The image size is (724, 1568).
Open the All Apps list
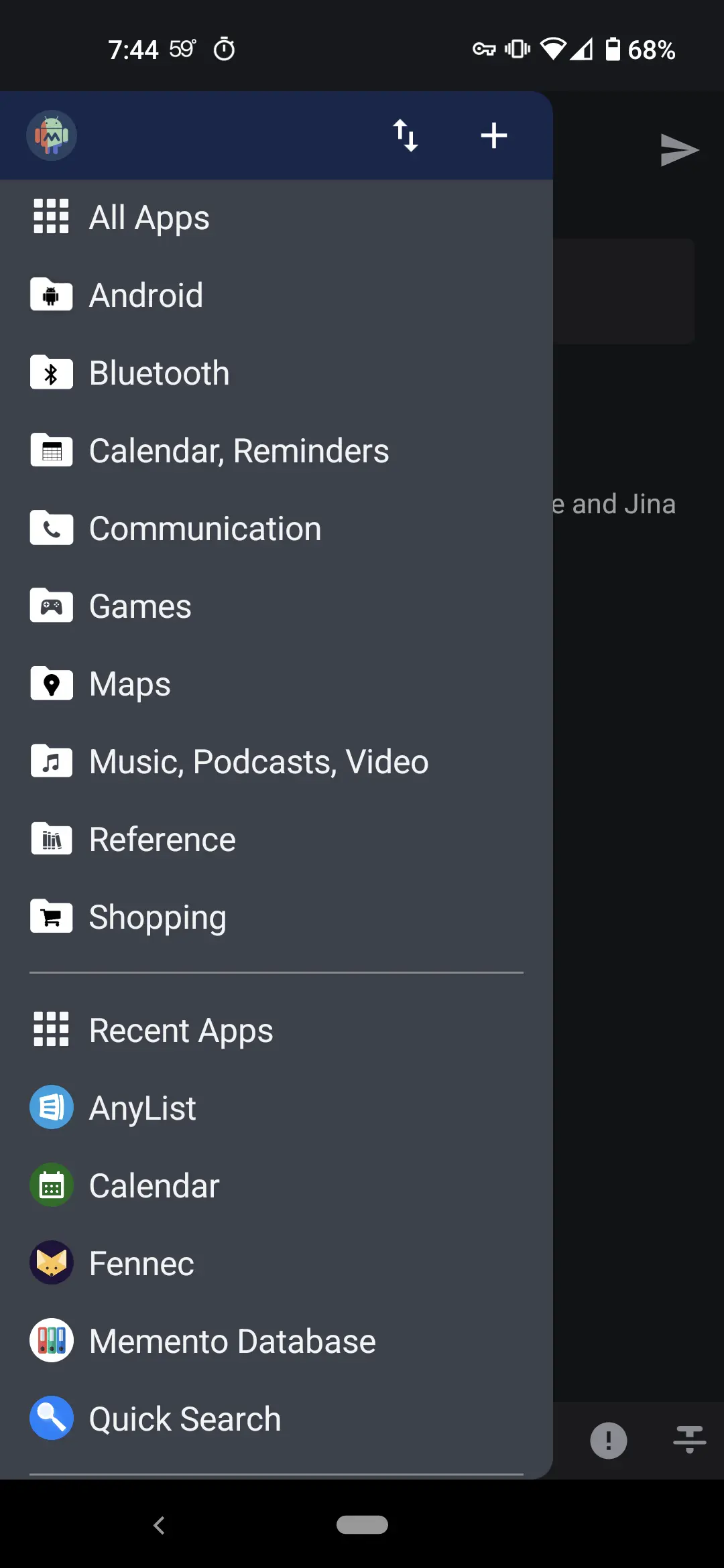pyautogui.click(x=276, y=218)
